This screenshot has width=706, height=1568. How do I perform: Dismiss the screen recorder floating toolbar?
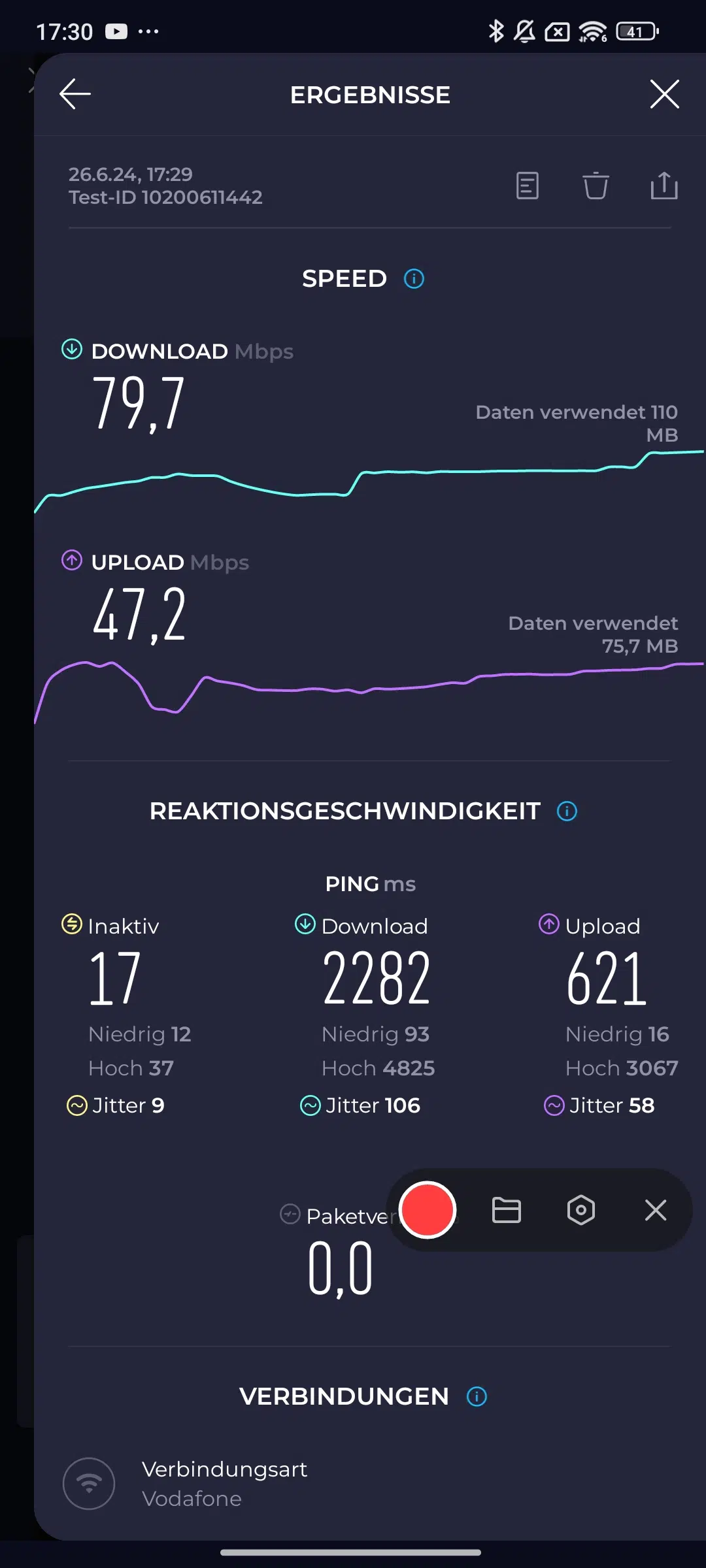point(655,1210)
